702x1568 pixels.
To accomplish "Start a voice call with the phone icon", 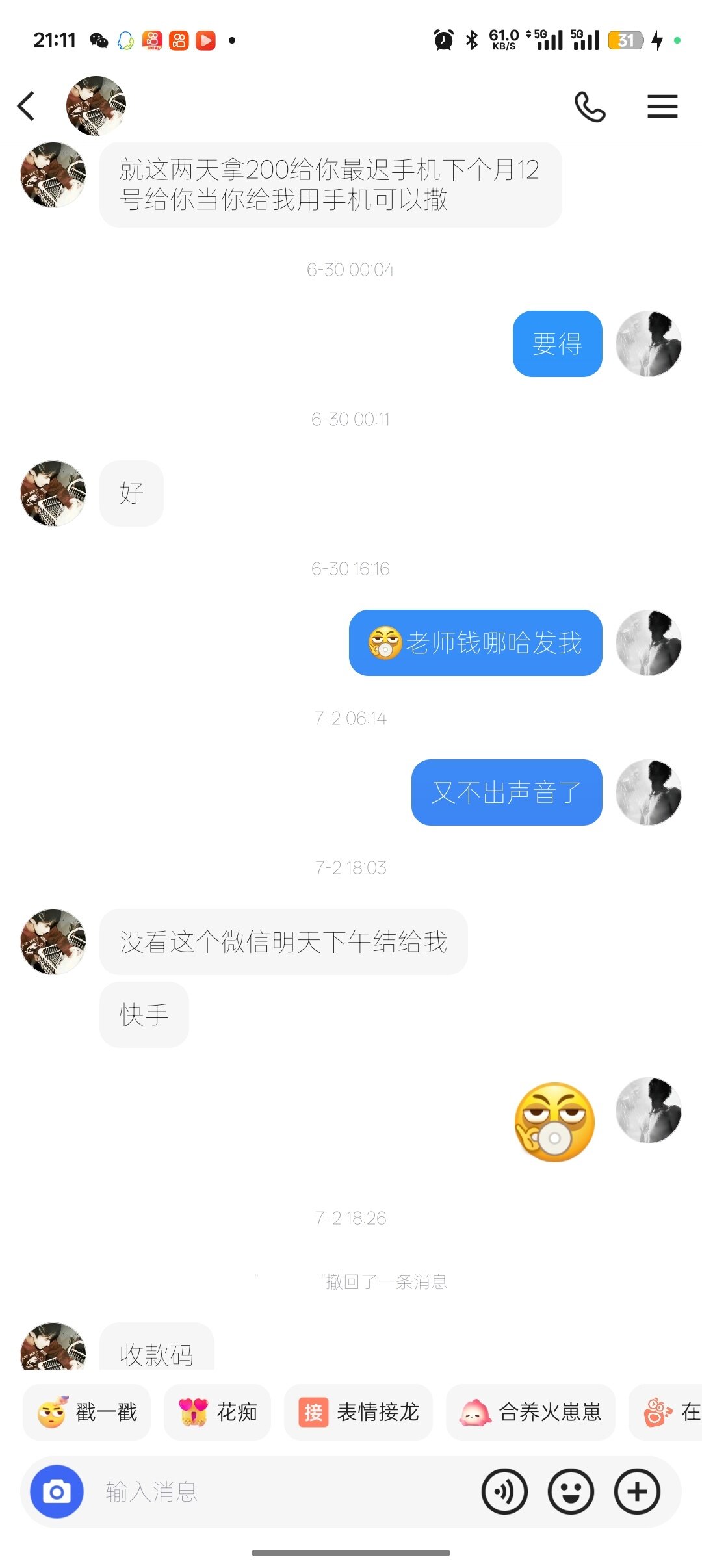I will point(590,107).
